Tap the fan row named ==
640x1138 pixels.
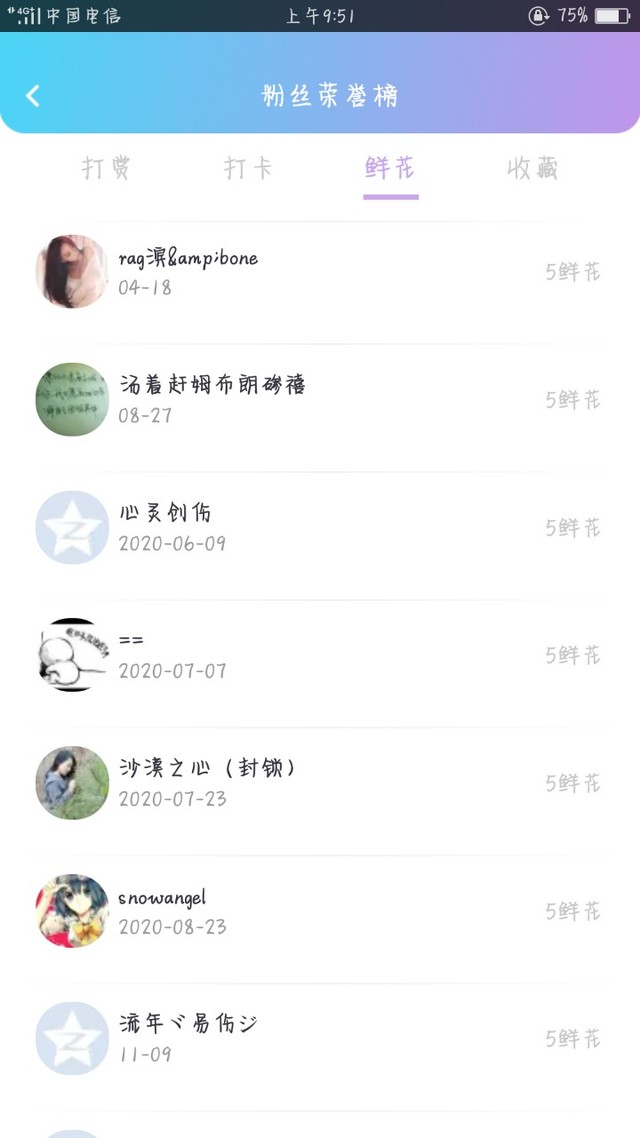coord(320,655)
